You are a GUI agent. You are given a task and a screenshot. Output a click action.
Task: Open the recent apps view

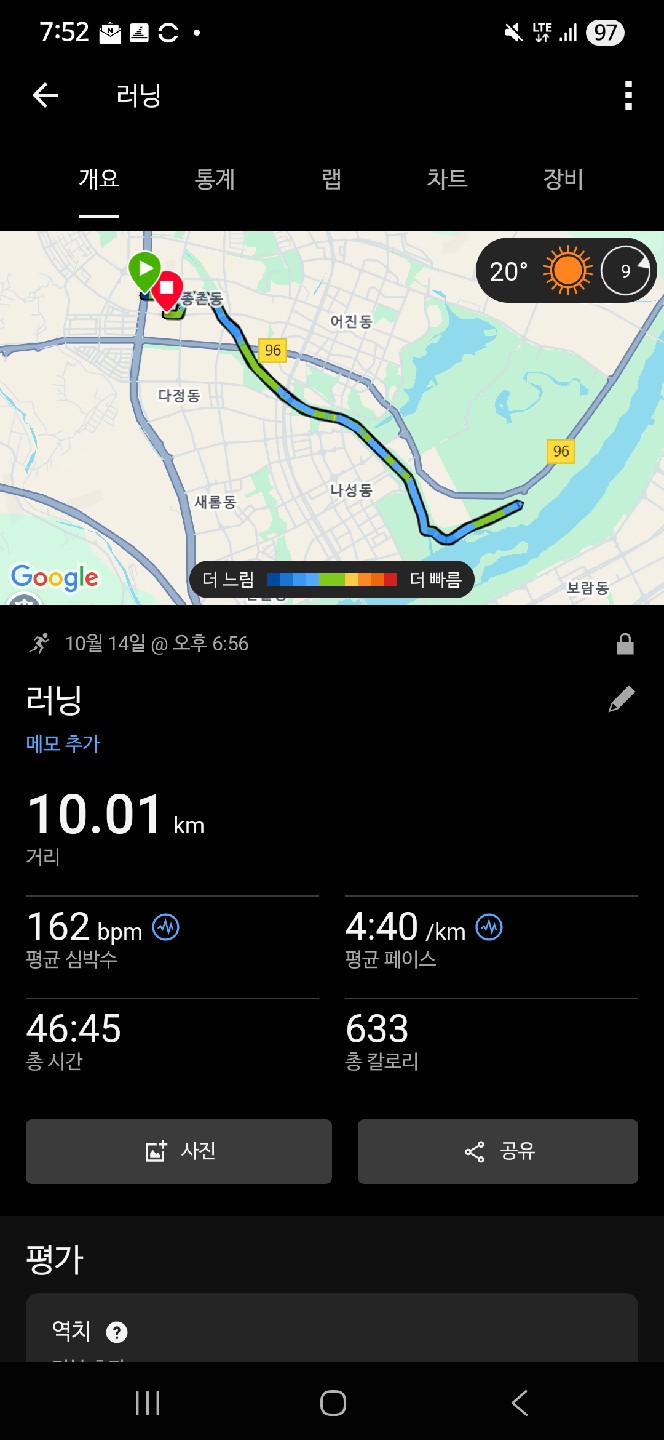147,1403
